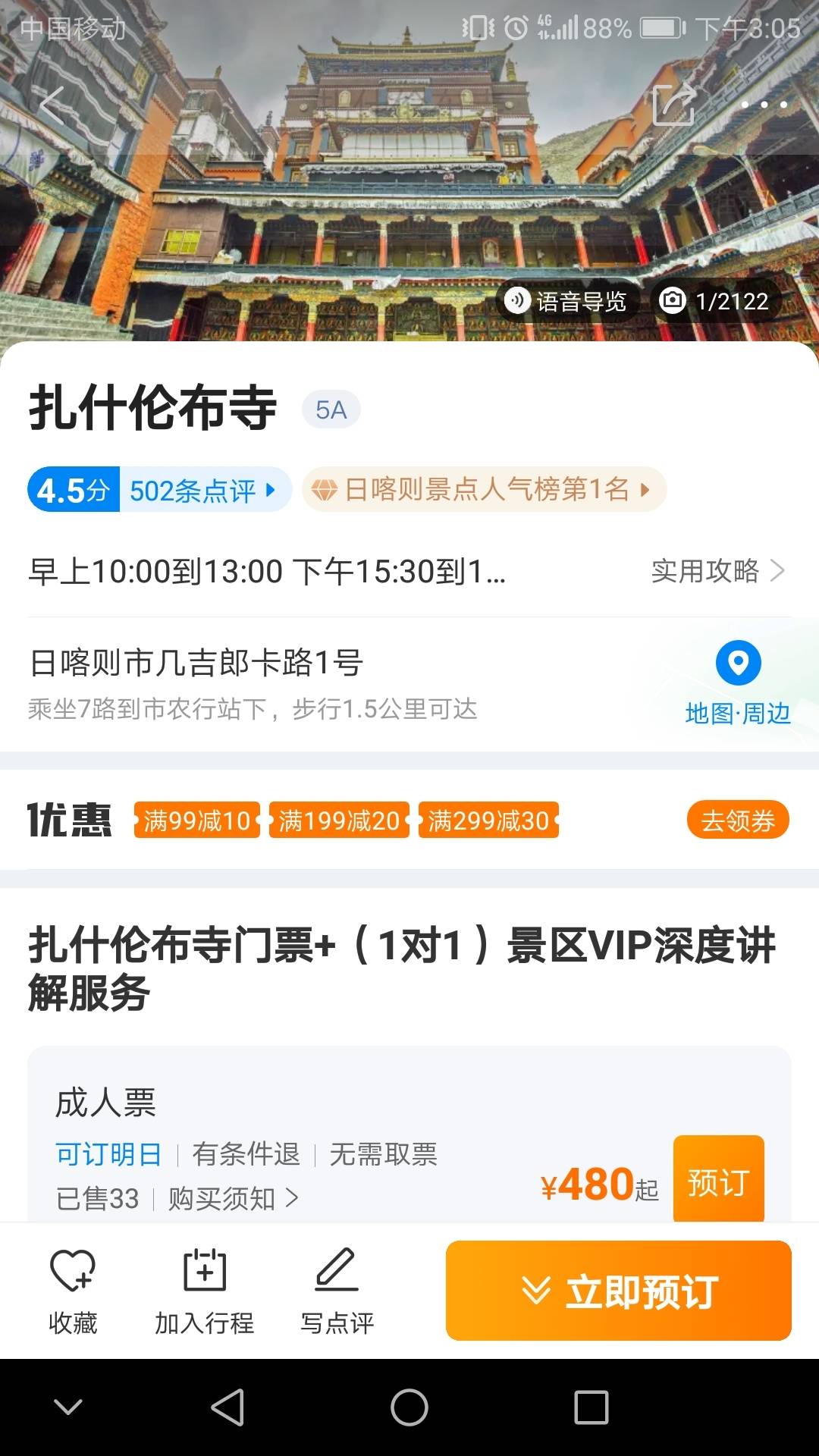Tap 预订 for the 成人票 ticket

[718, 1178]
